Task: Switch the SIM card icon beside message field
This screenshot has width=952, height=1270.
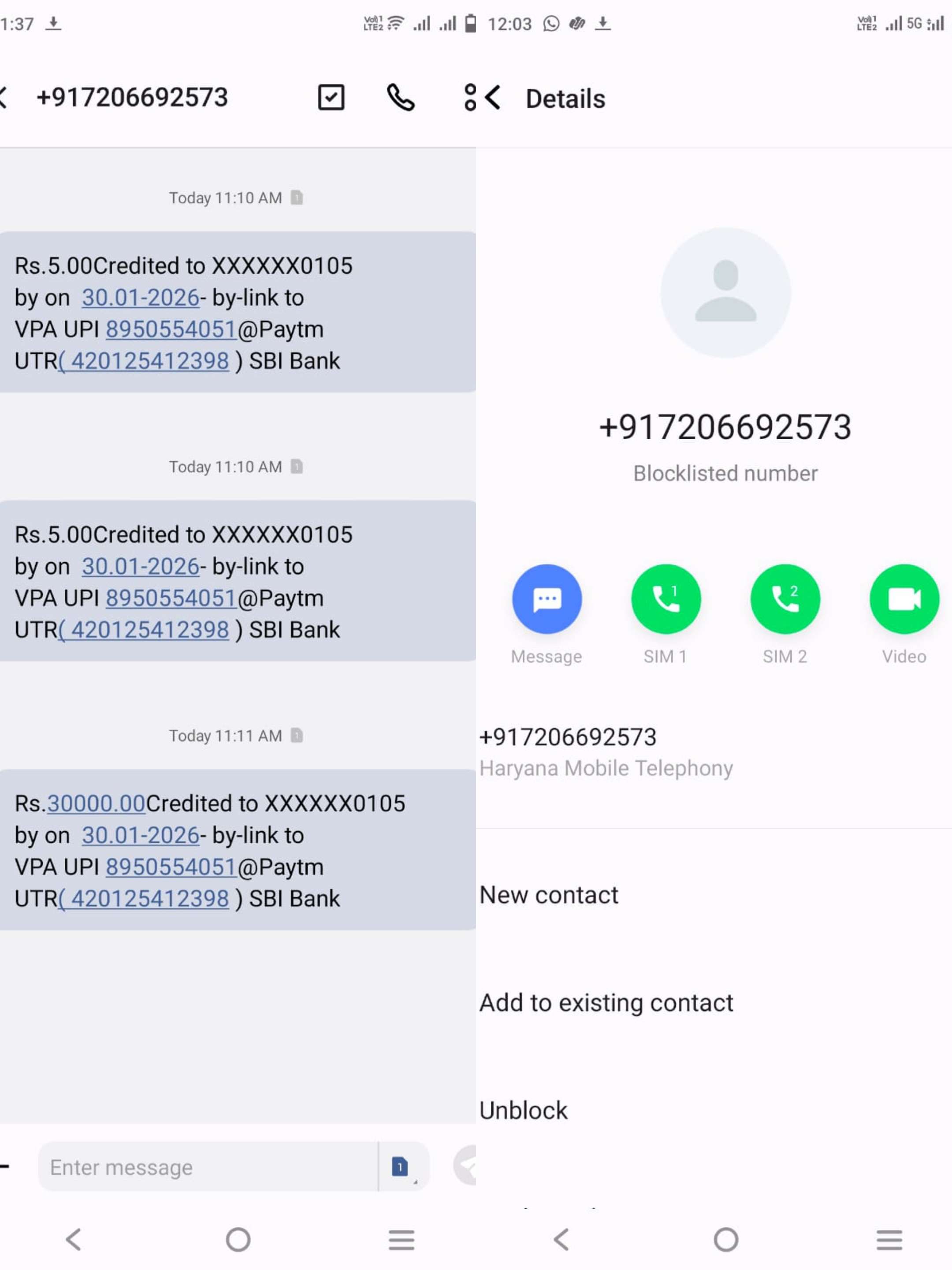Action: [x=400, y=1167]
